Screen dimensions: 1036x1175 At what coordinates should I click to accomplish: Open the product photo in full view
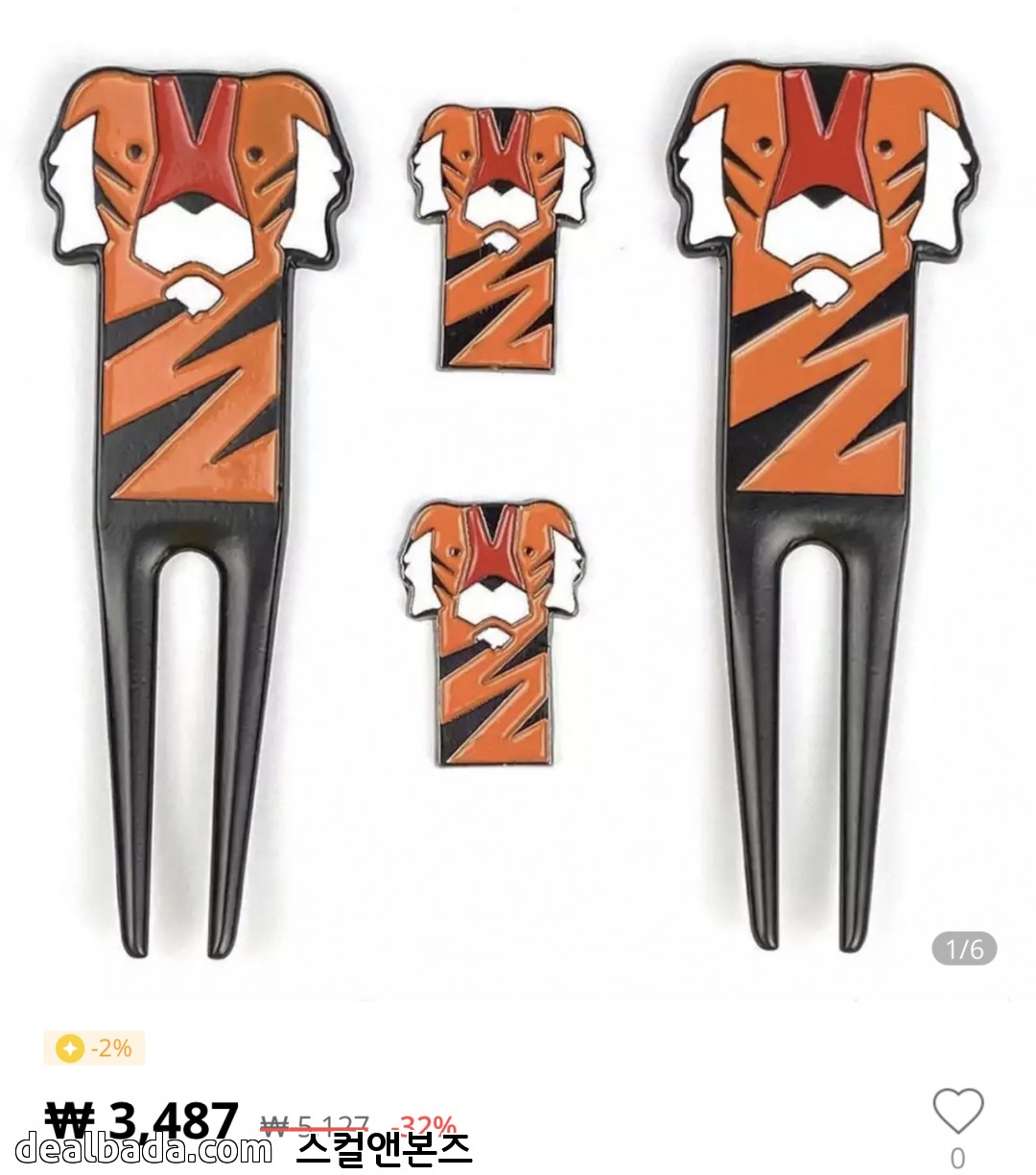(518, 499)
